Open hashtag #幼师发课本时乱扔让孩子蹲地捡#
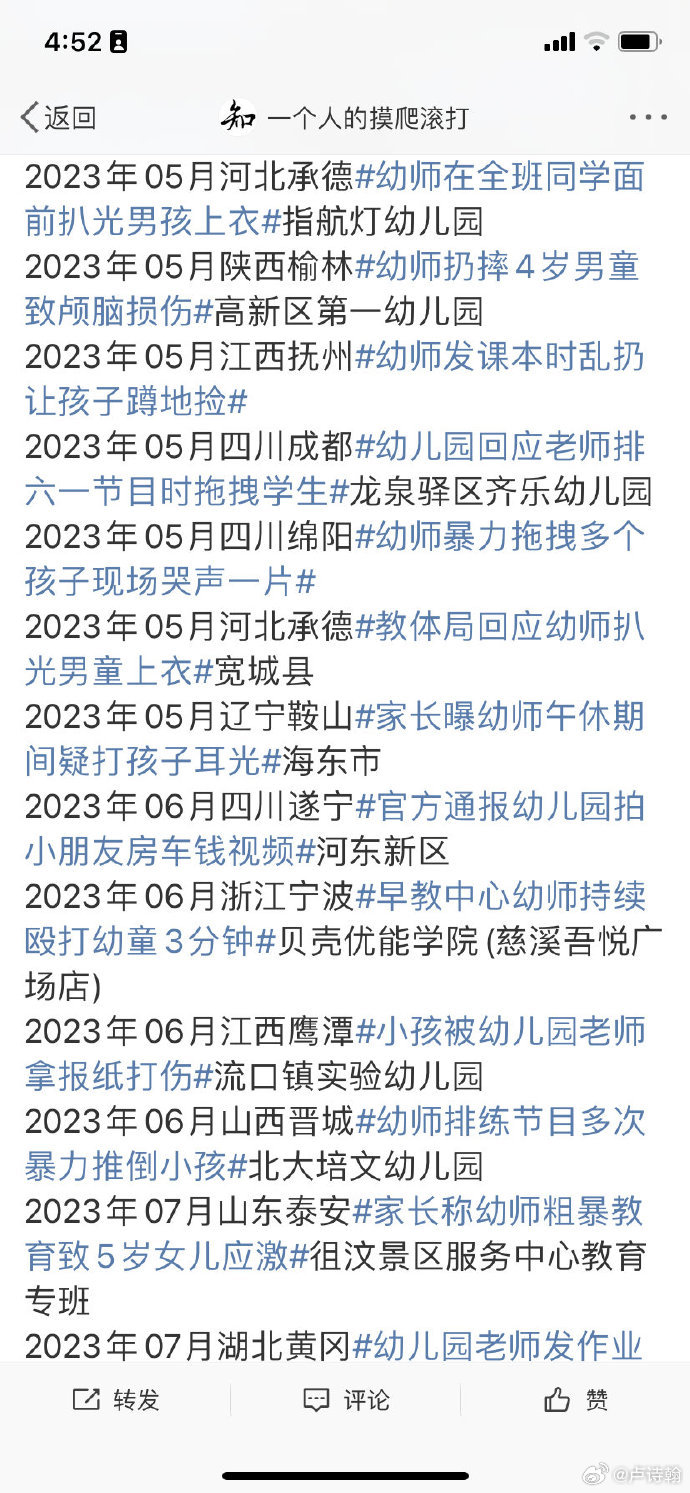The image size is (690, 1493). [x=500, y=357]
